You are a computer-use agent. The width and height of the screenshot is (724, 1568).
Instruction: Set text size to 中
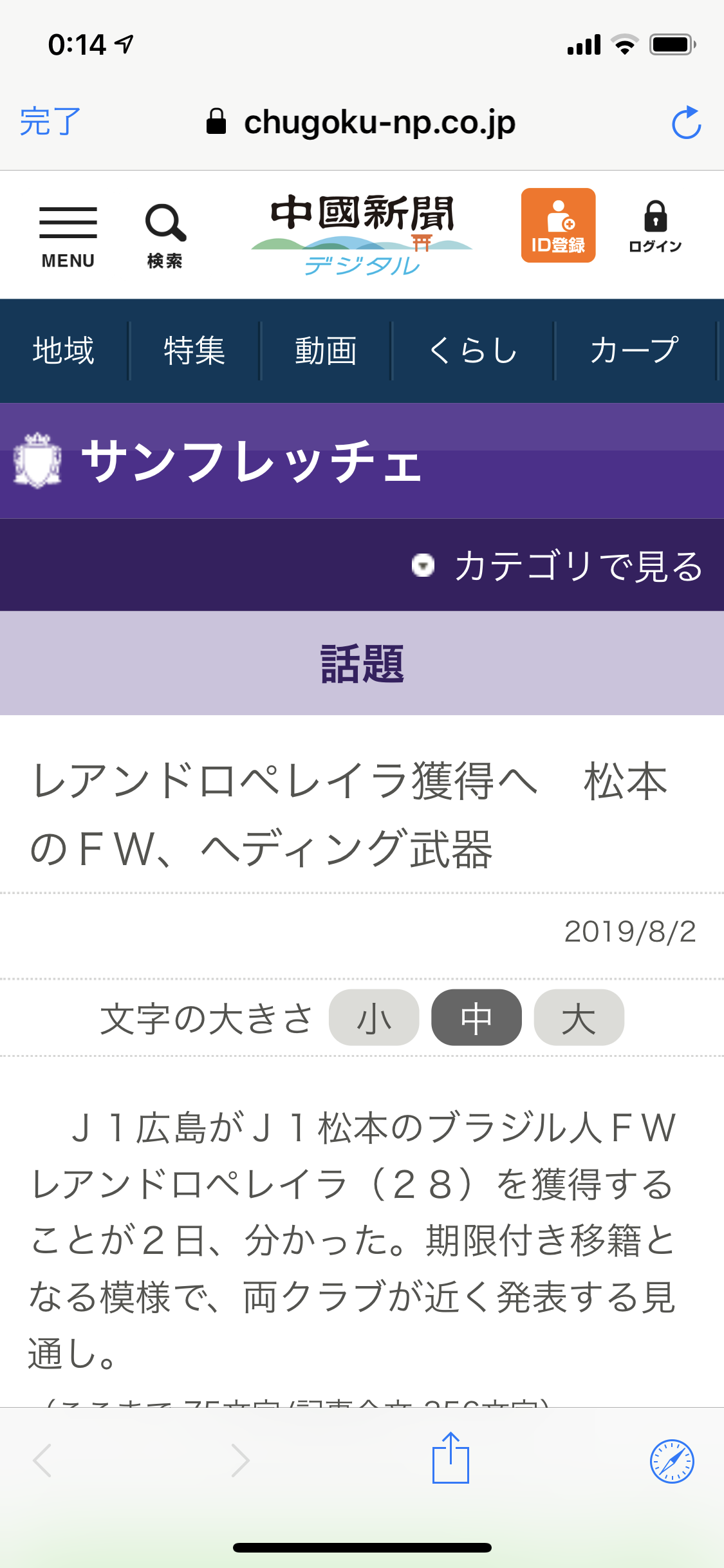[x=476, y=1018]
